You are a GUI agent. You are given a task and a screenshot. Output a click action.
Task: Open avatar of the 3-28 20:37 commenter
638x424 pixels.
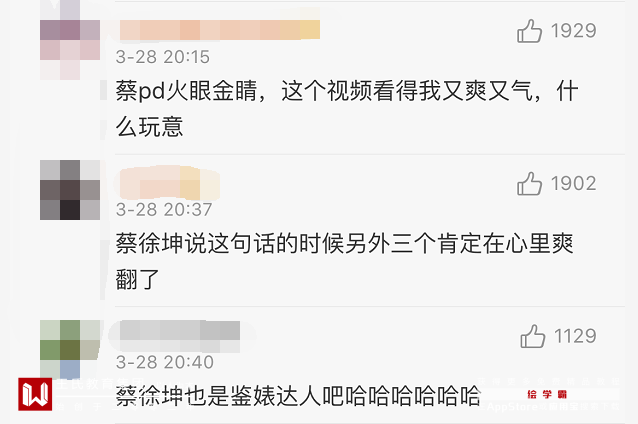pyautogui.click(x=70, y=190)
